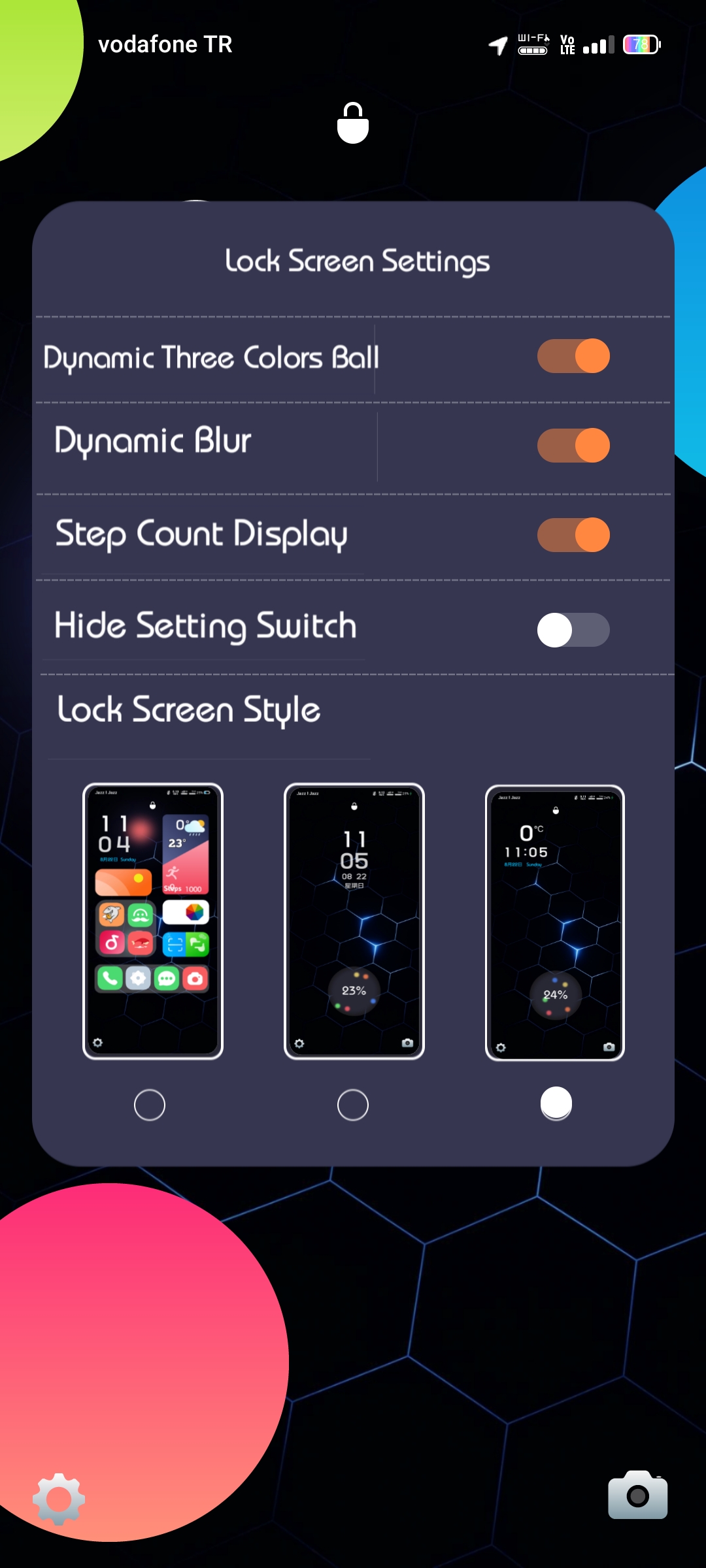Viewport: 706px width, 1568px height.
Task: Toggle off Step Count Display
Action: coord(573,535)
